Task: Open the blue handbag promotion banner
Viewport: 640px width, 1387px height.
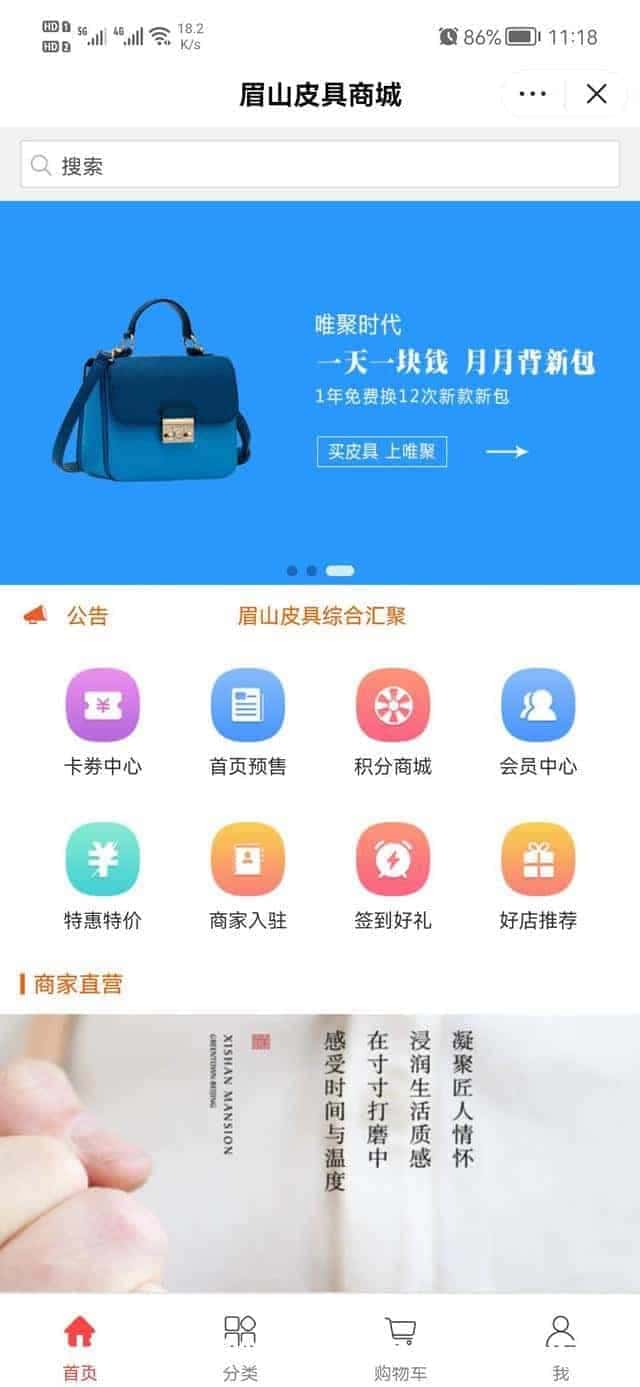Action: tap(320, 392)
